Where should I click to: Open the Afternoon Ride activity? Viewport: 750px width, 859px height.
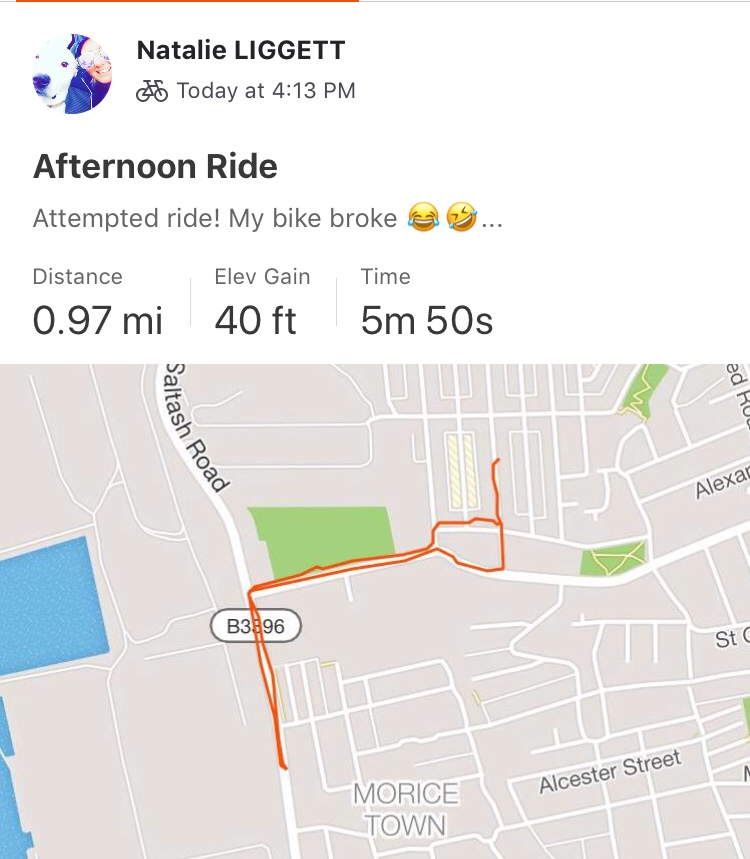(x=155, y=166)
